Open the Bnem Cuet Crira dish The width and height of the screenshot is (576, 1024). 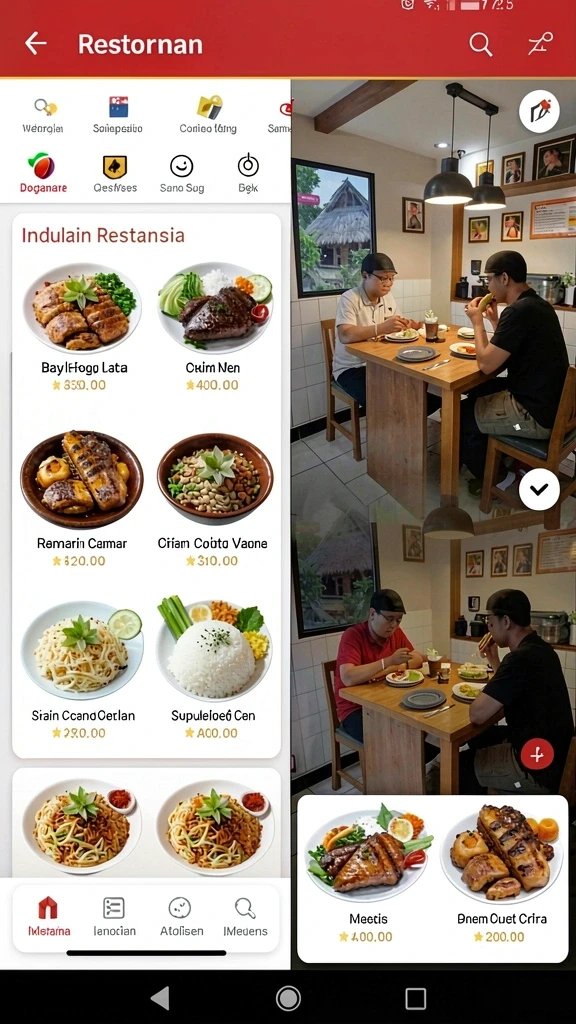coord(501,875)
